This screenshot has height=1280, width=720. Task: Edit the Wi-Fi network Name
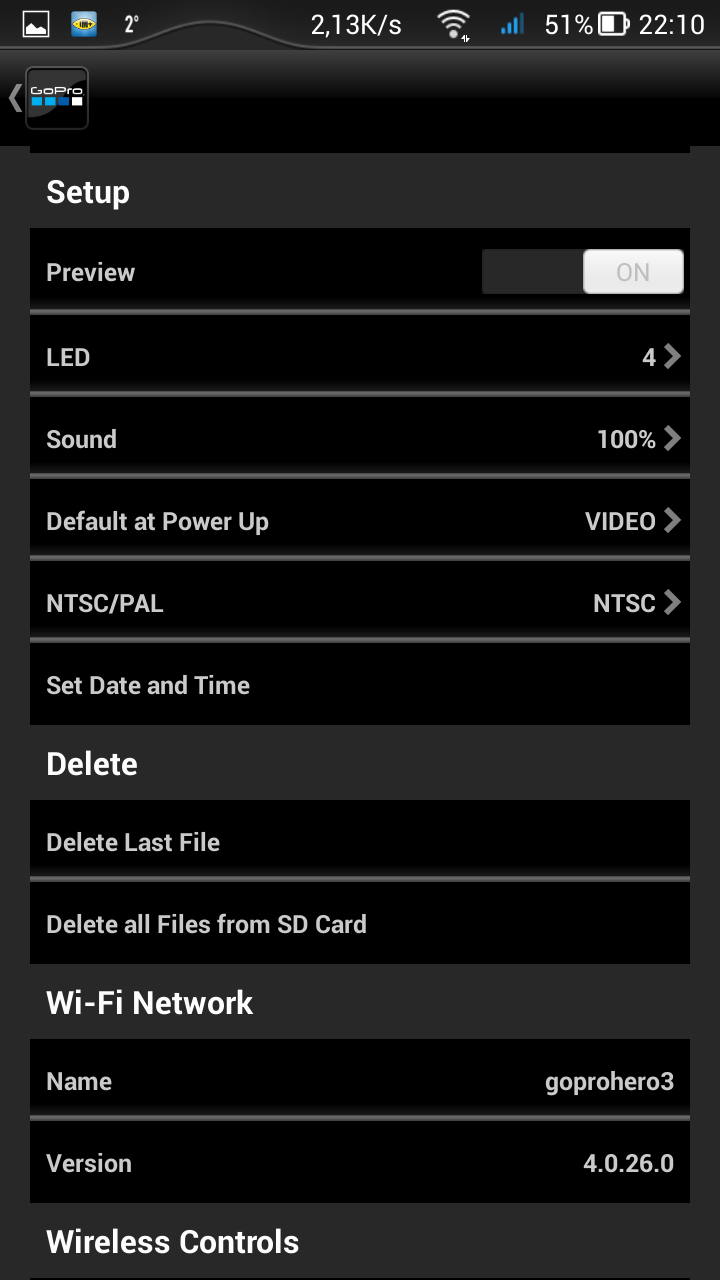[360, 1081]
